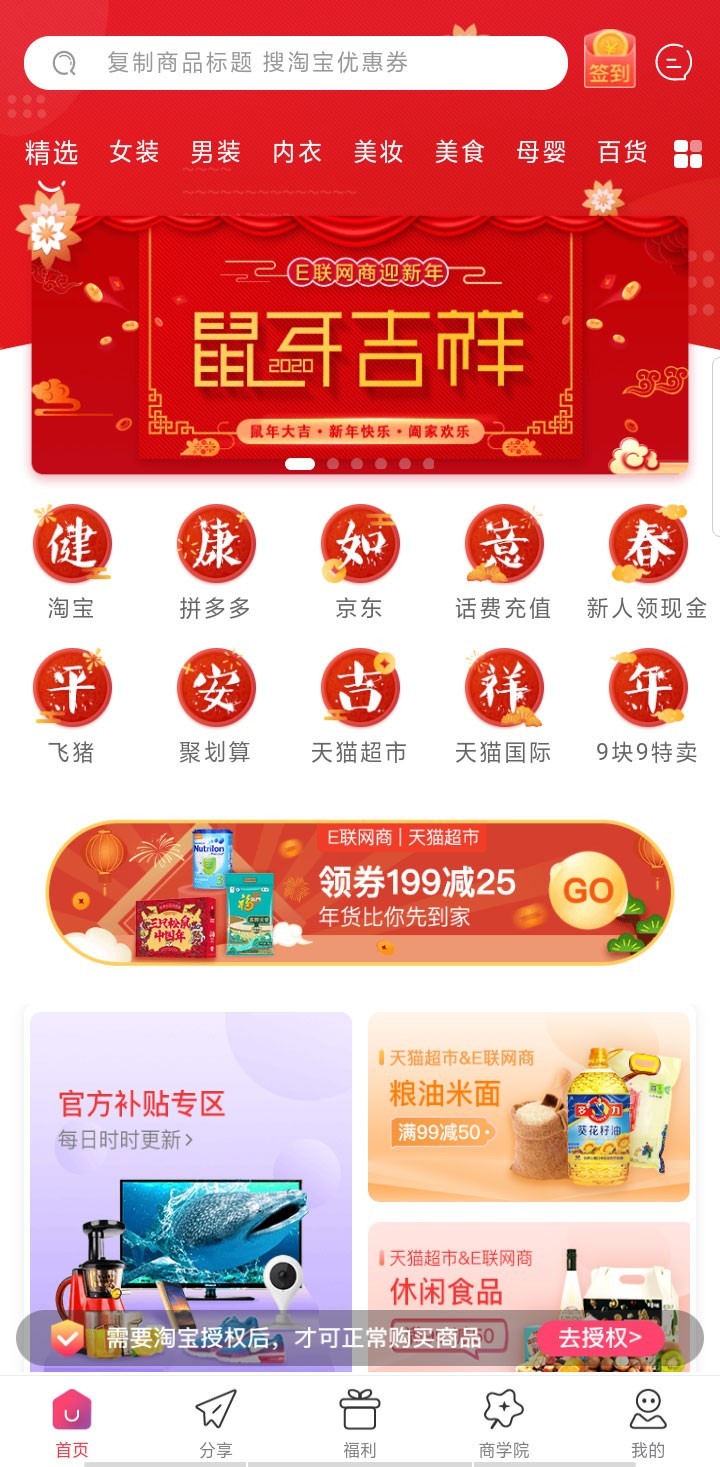
Task: Open the 签到 check-in icon
Action: 609,60
